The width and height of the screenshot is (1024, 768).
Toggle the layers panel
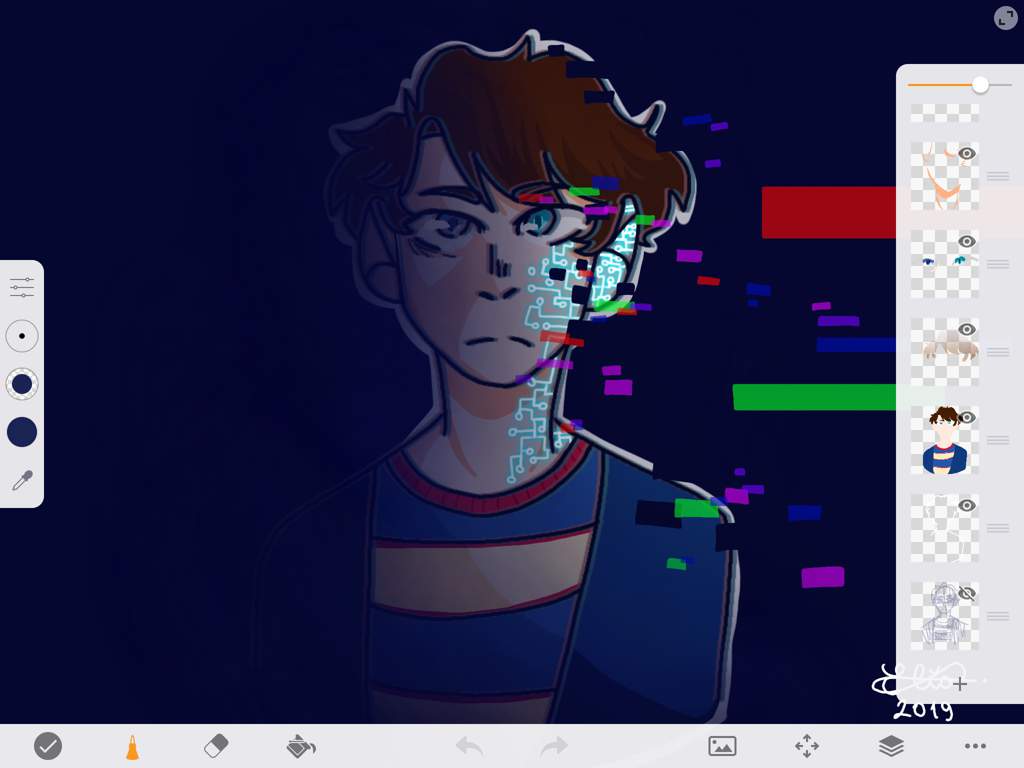tap(891, 746)
